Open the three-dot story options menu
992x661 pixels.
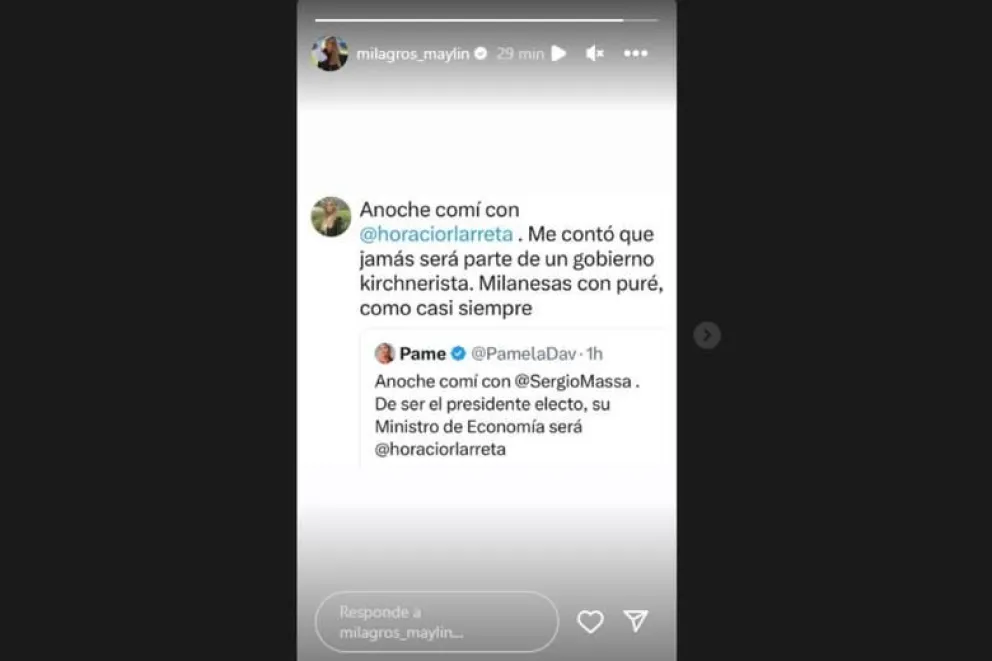(636, 53)
